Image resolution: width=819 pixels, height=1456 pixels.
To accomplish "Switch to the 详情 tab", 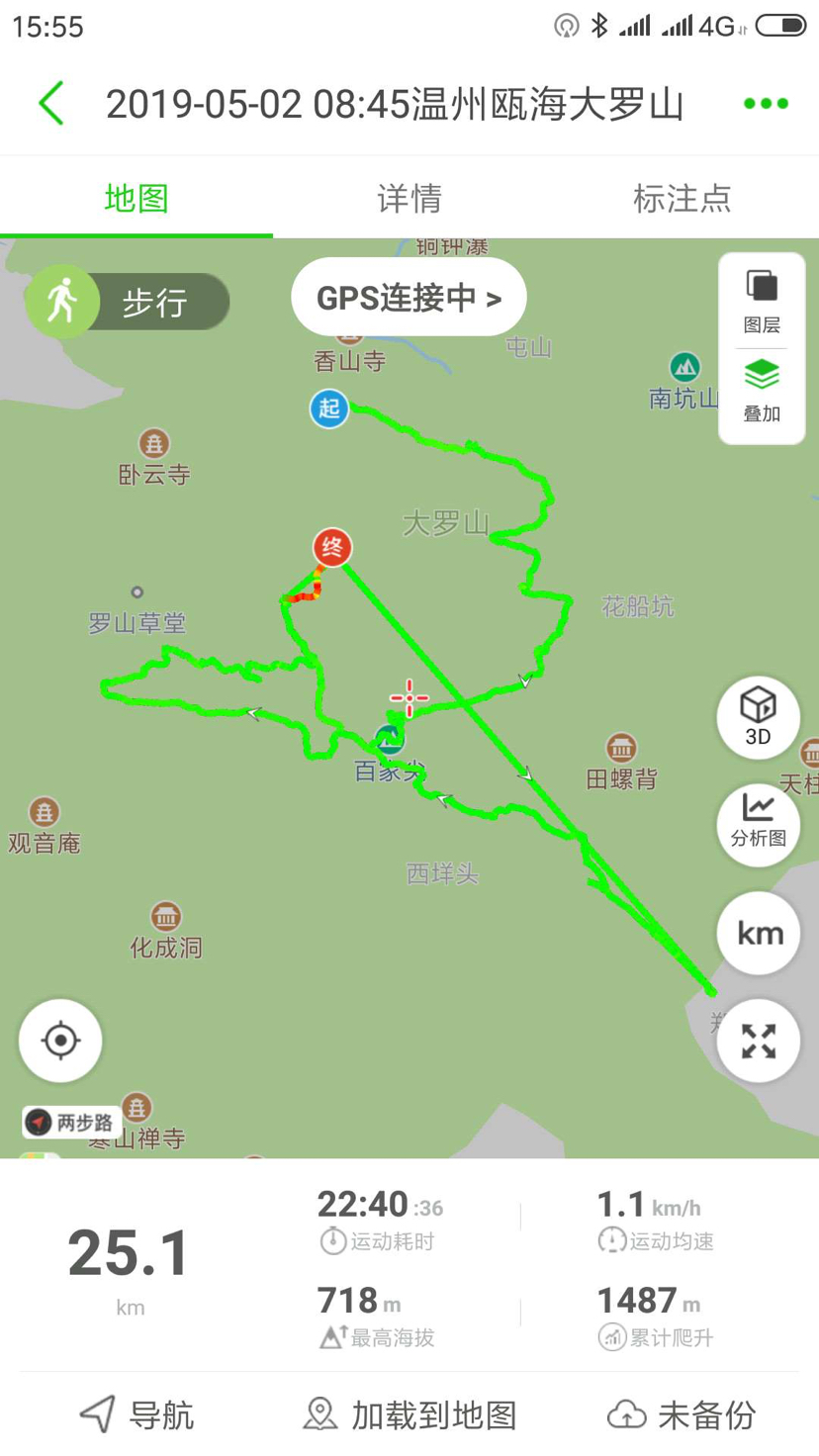I will (409, 199).
